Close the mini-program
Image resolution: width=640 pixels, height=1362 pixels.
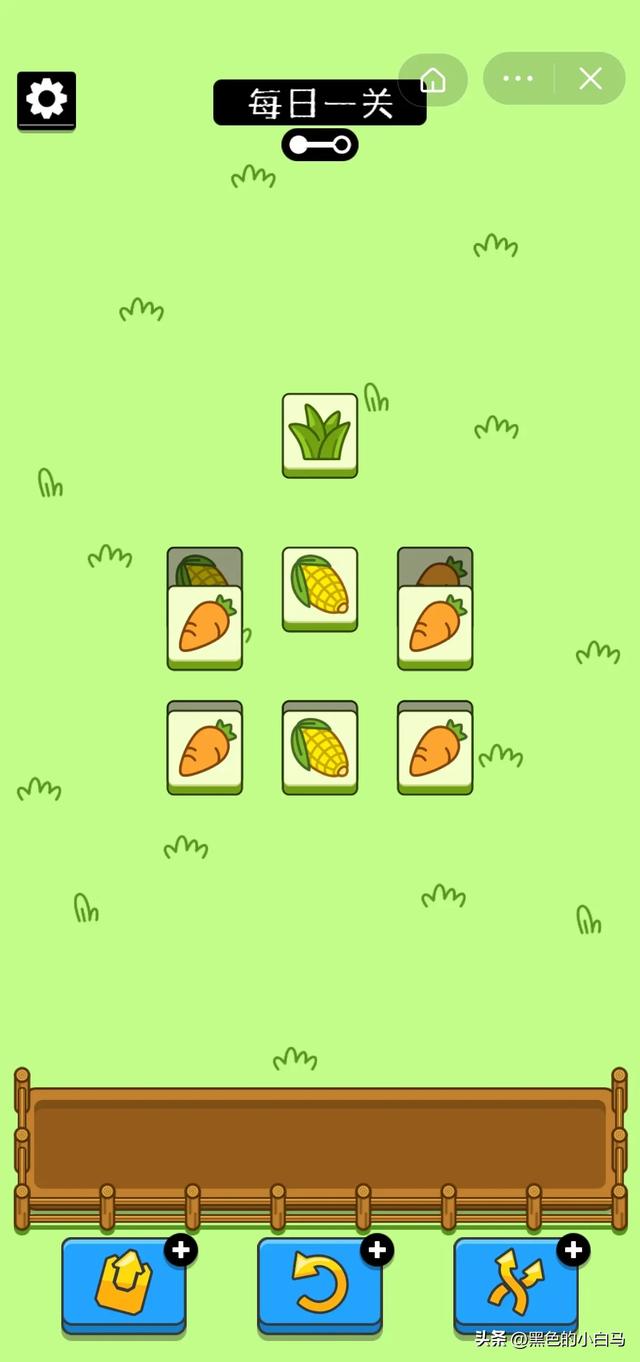pos(590,79)
